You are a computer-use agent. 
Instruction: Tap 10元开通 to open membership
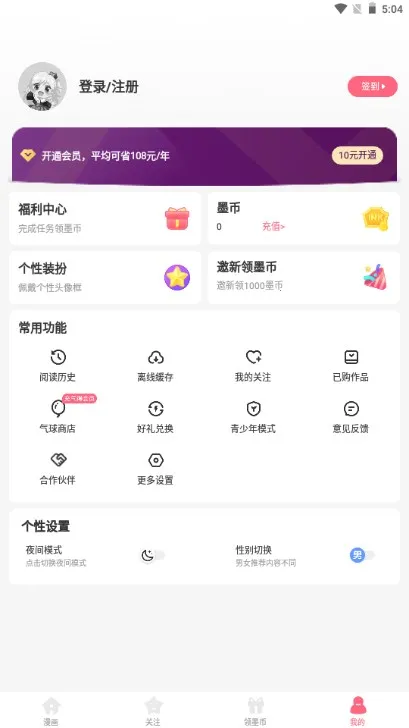point(357,155)
